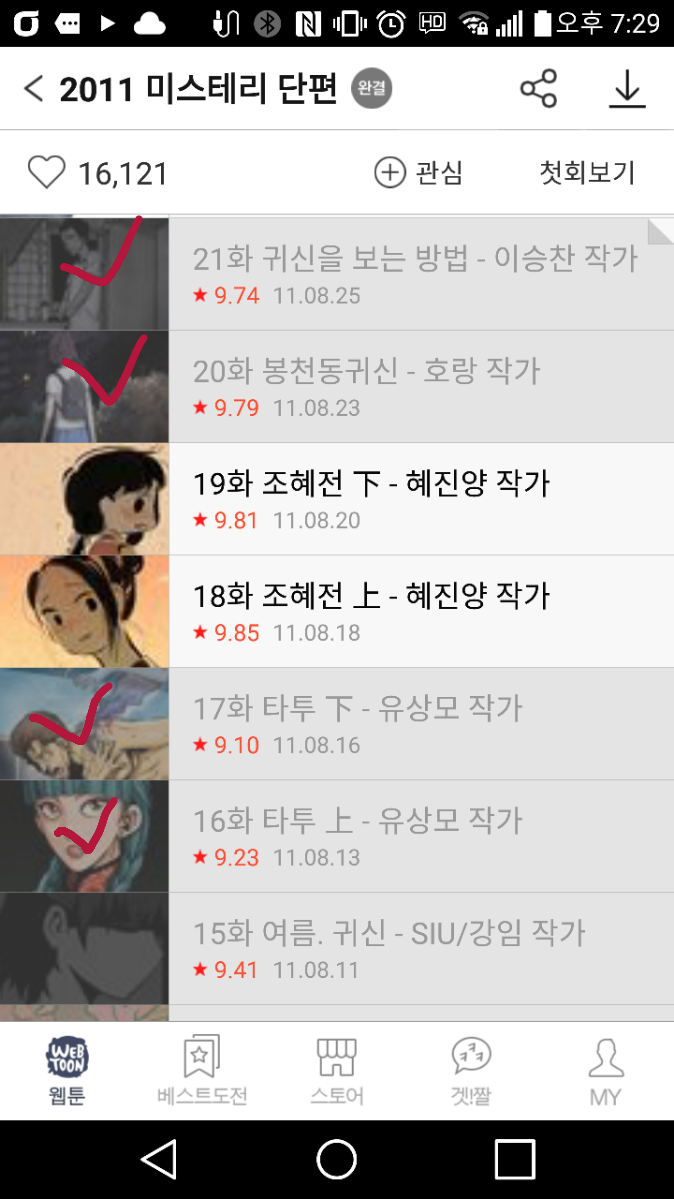674x1199 pixels.
Task: Share this webtoon series
Action: coord(538,89)
